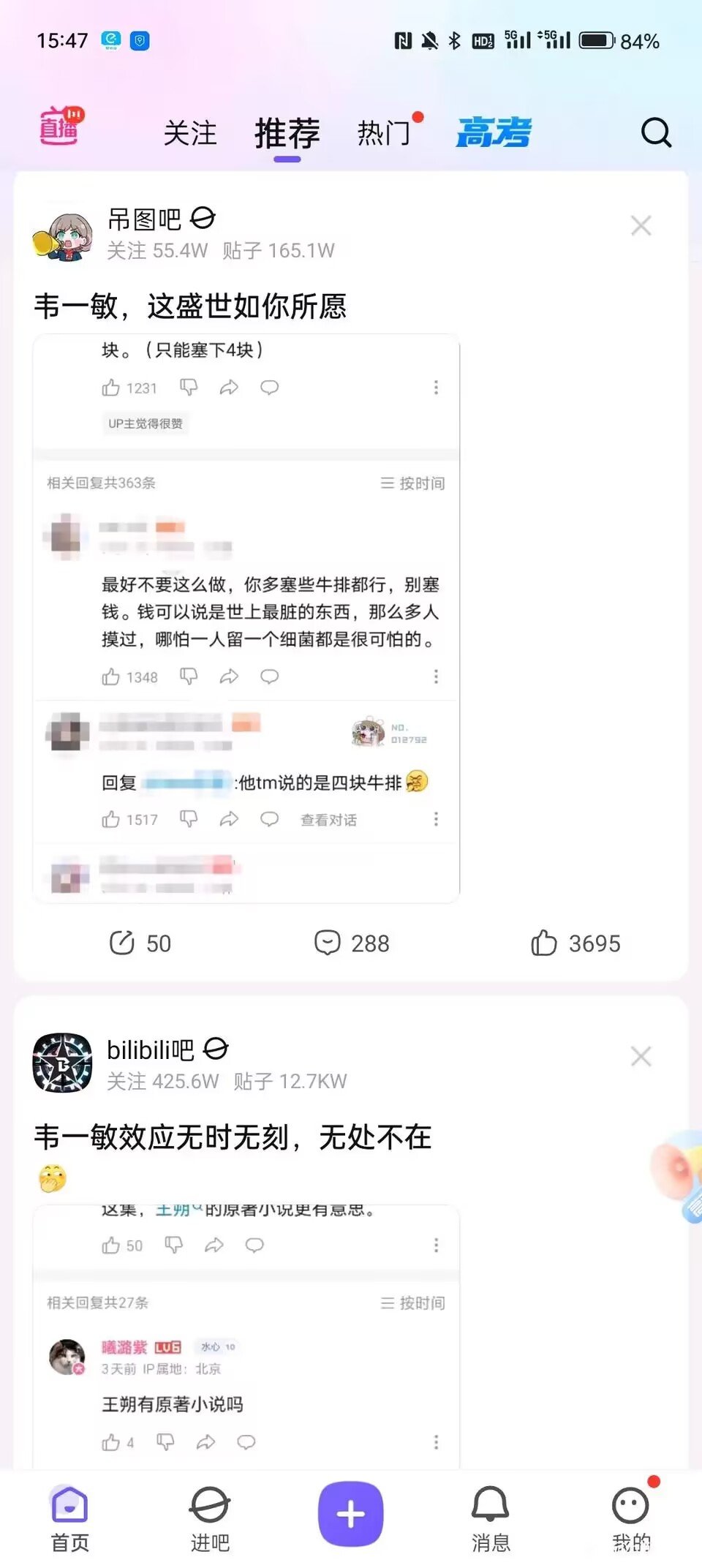The width and height of the screenshot is (702, 1568).
Task: Open the 高考 tab
Action: click(494, 133)
